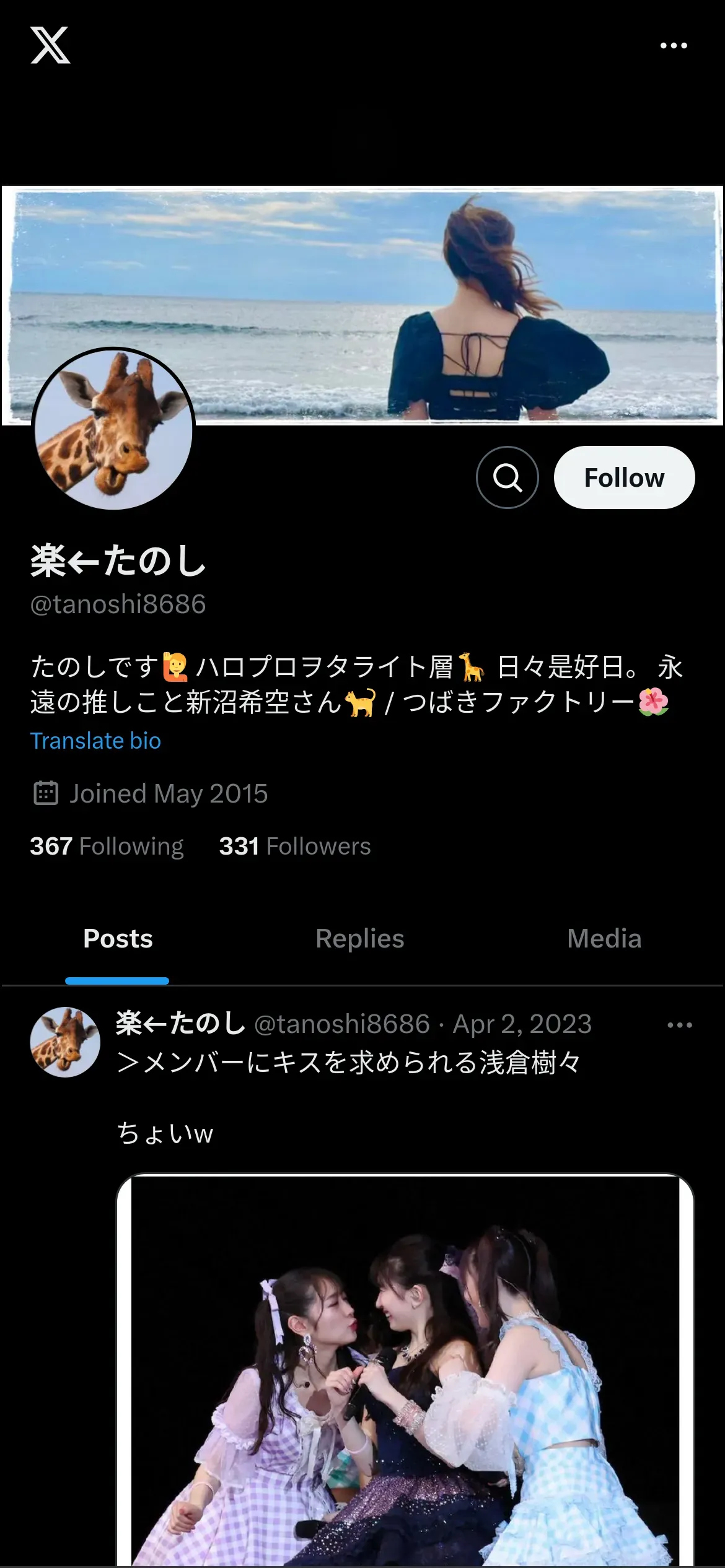The height and width of the screenshot is (1568, 725).
Task: Follow the tanoshi8686 account
Action: point(624,477)
